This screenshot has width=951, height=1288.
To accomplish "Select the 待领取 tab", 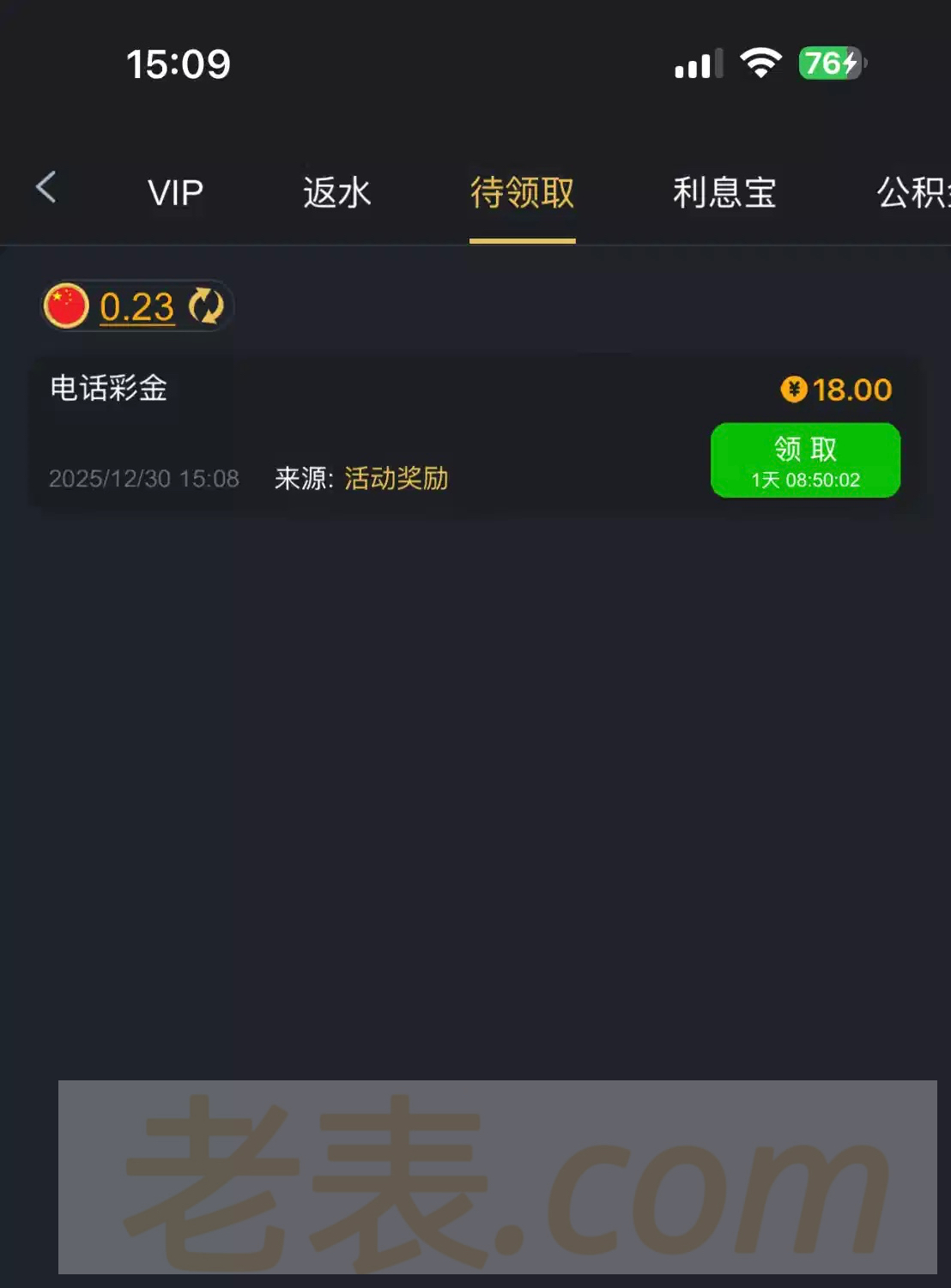I will [x=522, y=192].
